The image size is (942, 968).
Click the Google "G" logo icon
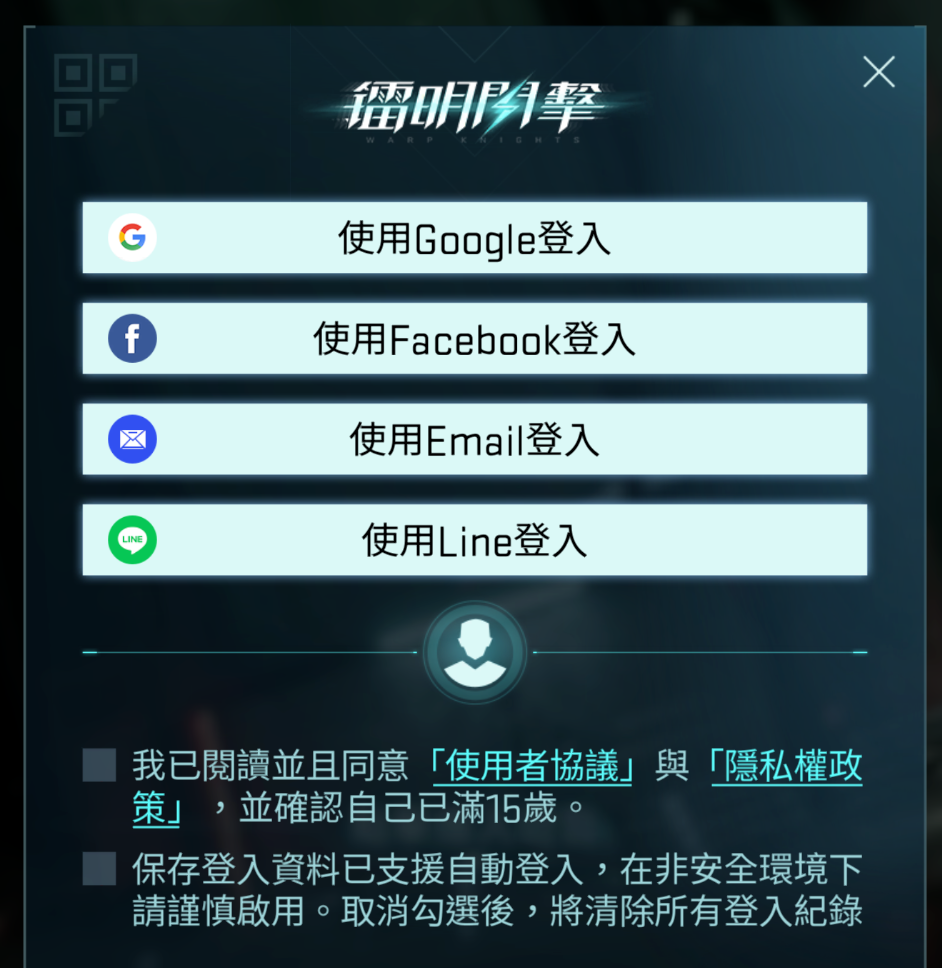[132, 237]
